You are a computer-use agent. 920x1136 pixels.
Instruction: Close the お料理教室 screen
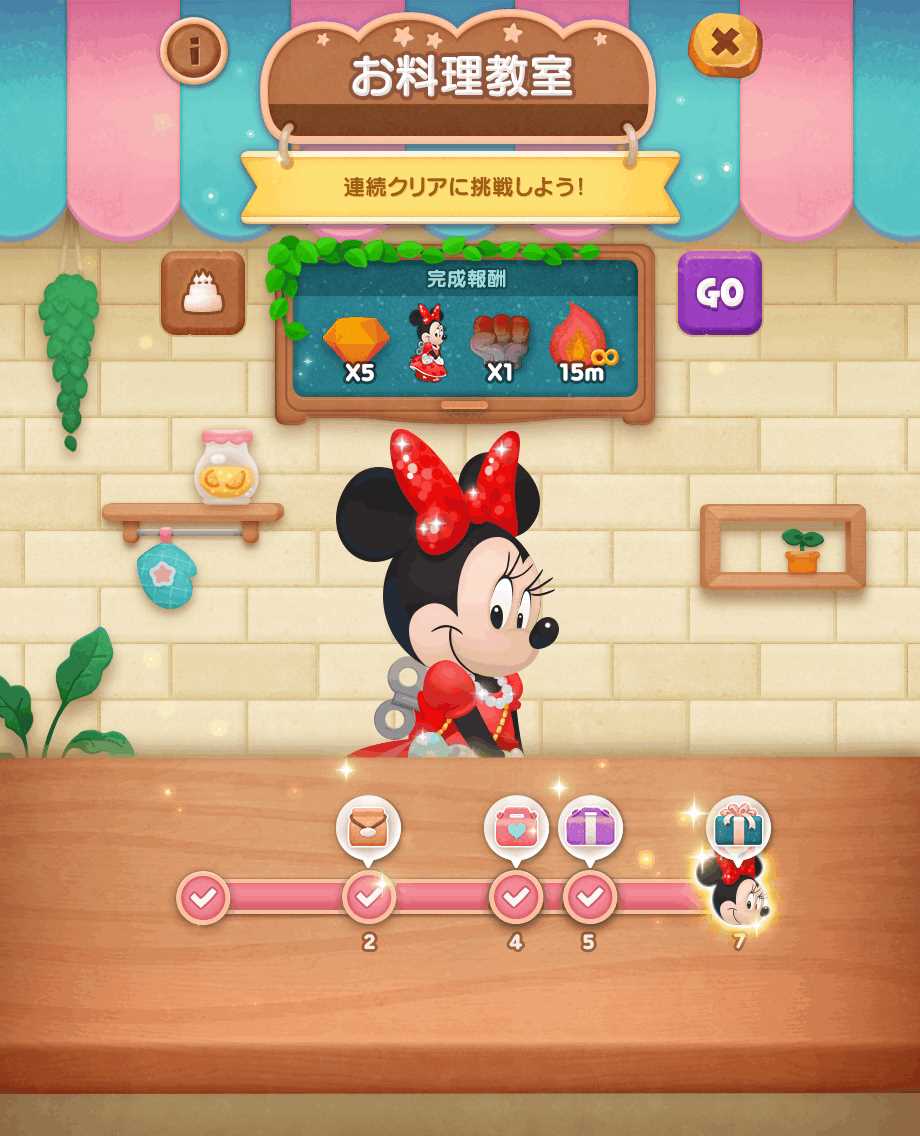[x=725, y=44]
